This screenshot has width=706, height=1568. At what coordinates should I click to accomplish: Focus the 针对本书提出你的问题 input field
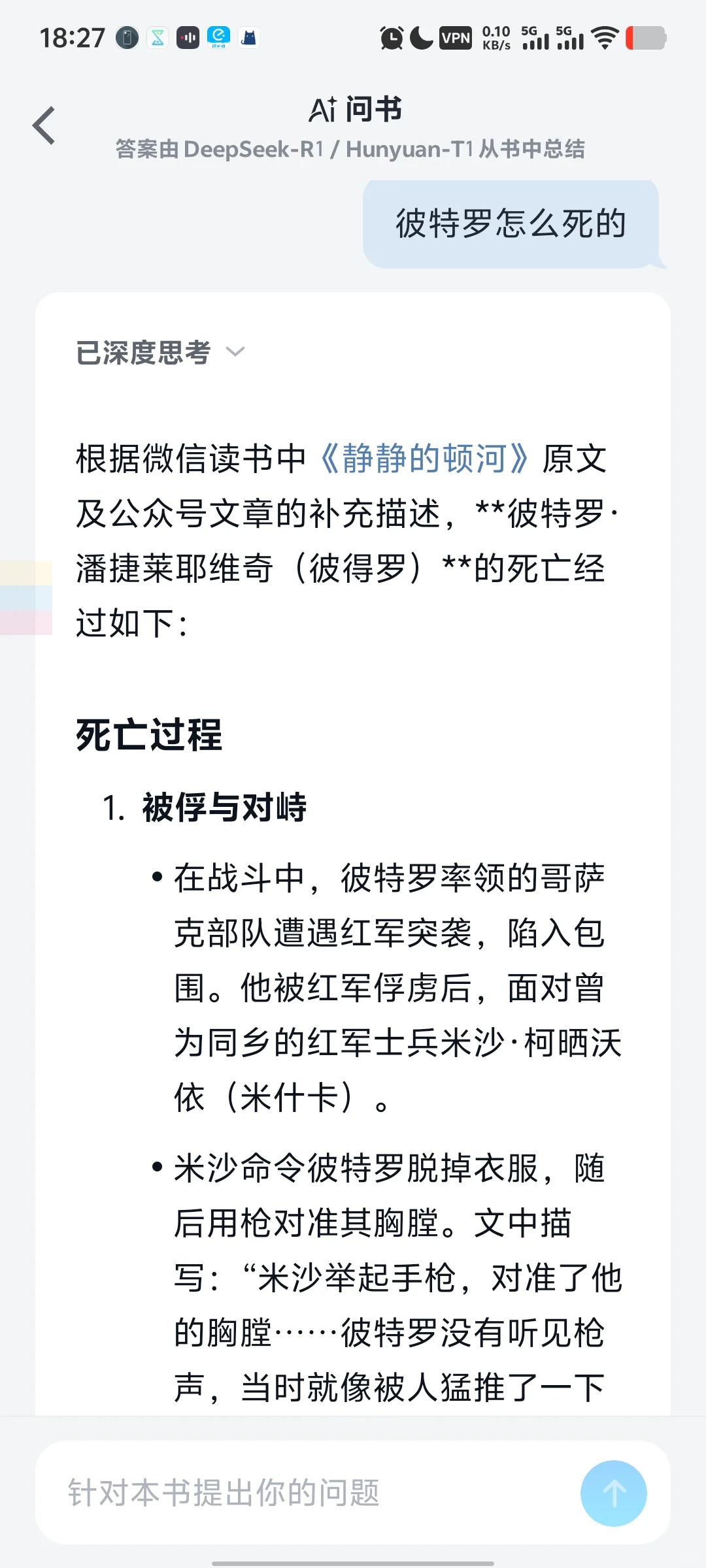[x=307, y=1493]
